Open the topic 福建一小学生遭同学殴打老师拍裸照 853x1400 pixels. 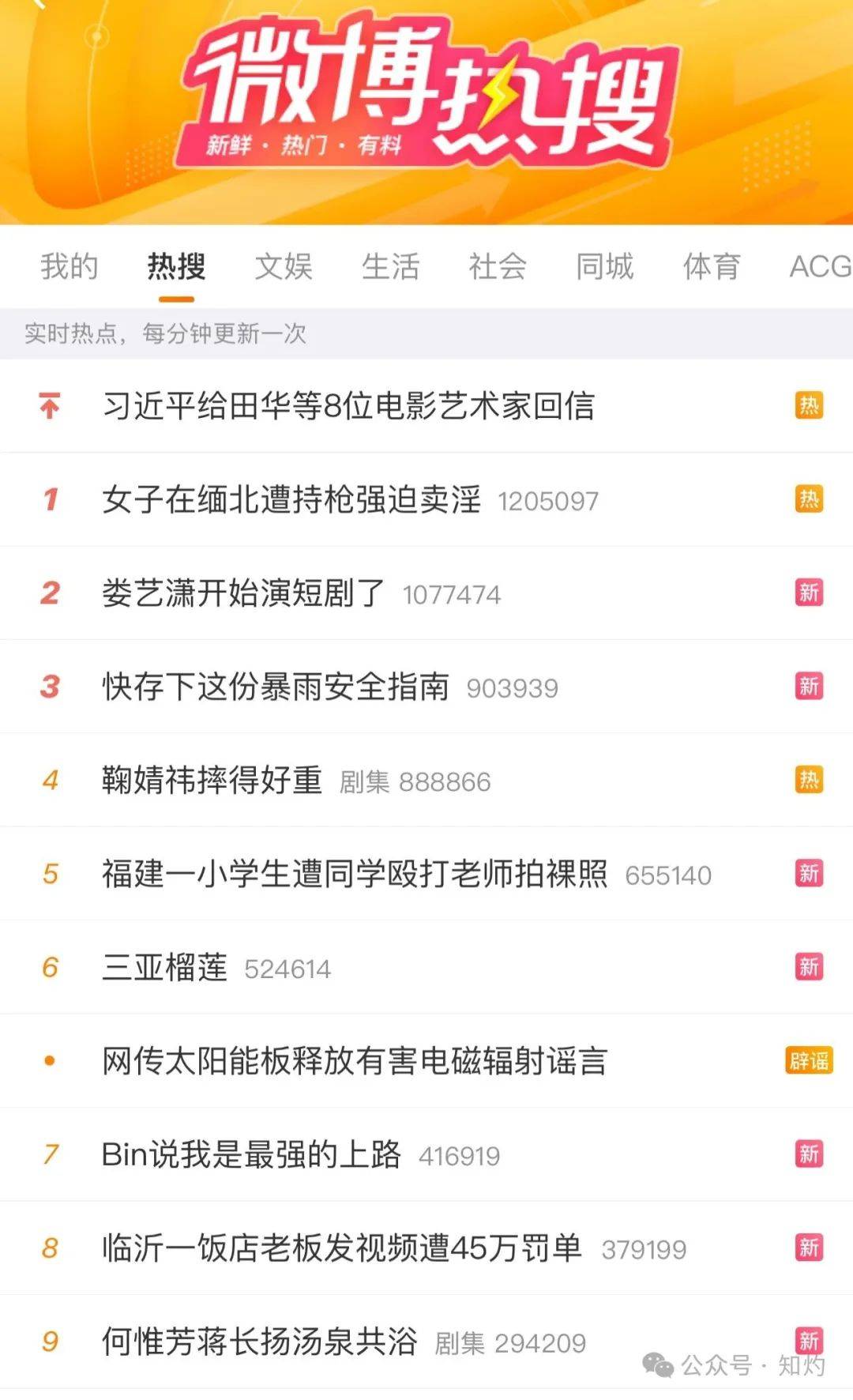coord(355,874)
